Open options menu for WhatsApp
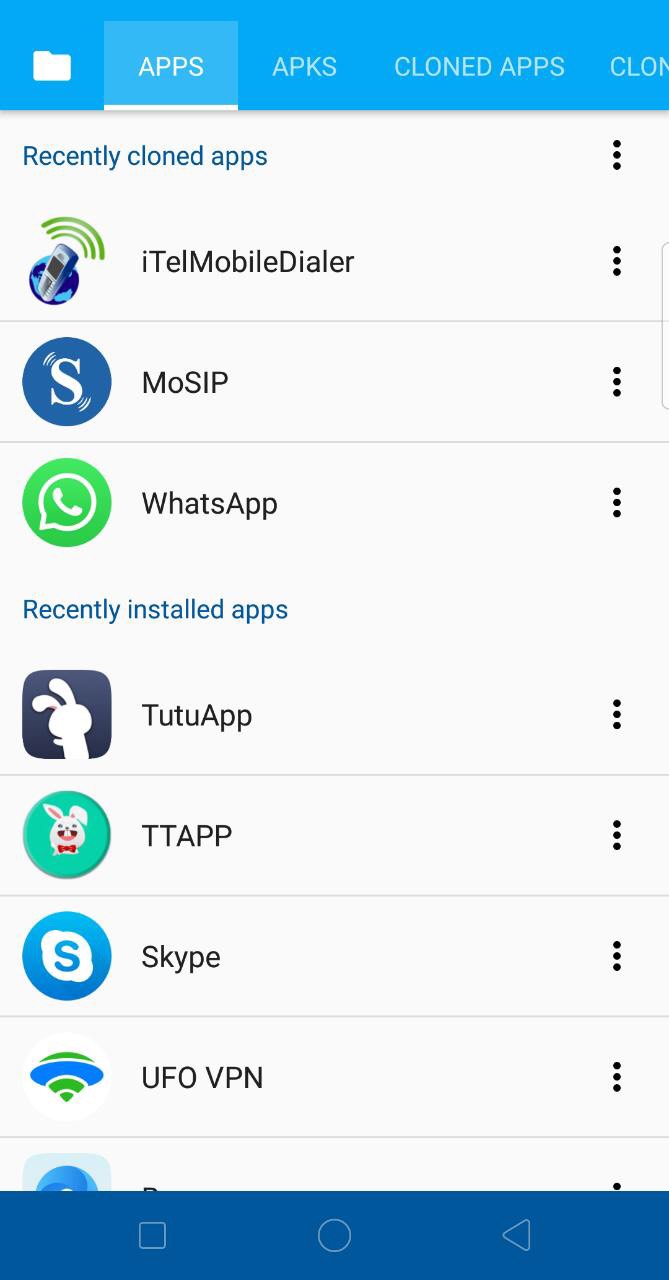 617,503
